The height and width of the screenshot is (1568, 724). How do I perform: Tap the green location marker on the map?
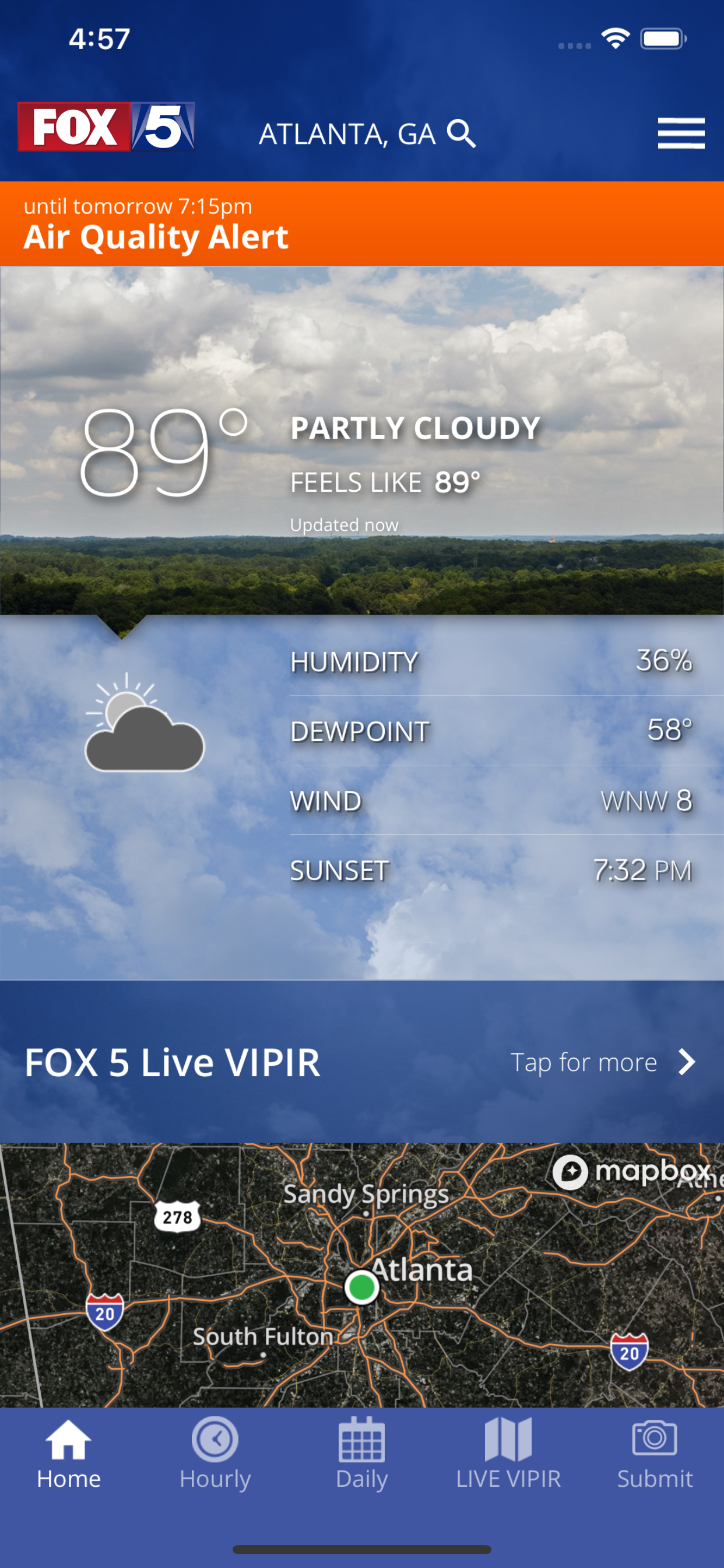tap(361, 1286)
